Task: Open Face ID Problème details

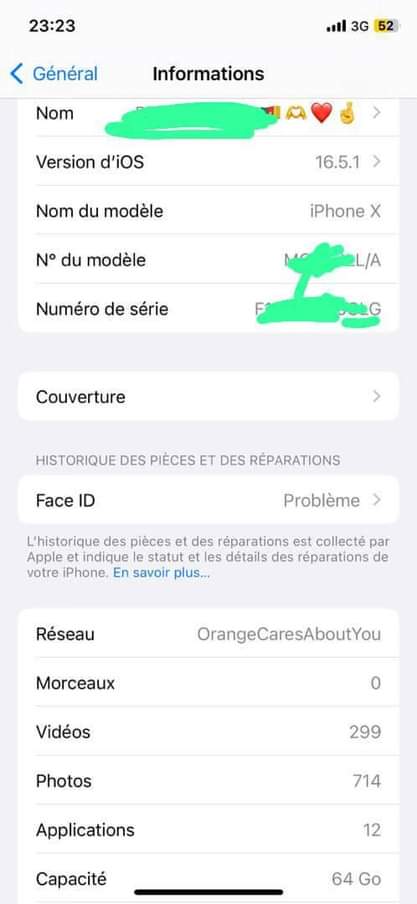Action: coord(208,500)
